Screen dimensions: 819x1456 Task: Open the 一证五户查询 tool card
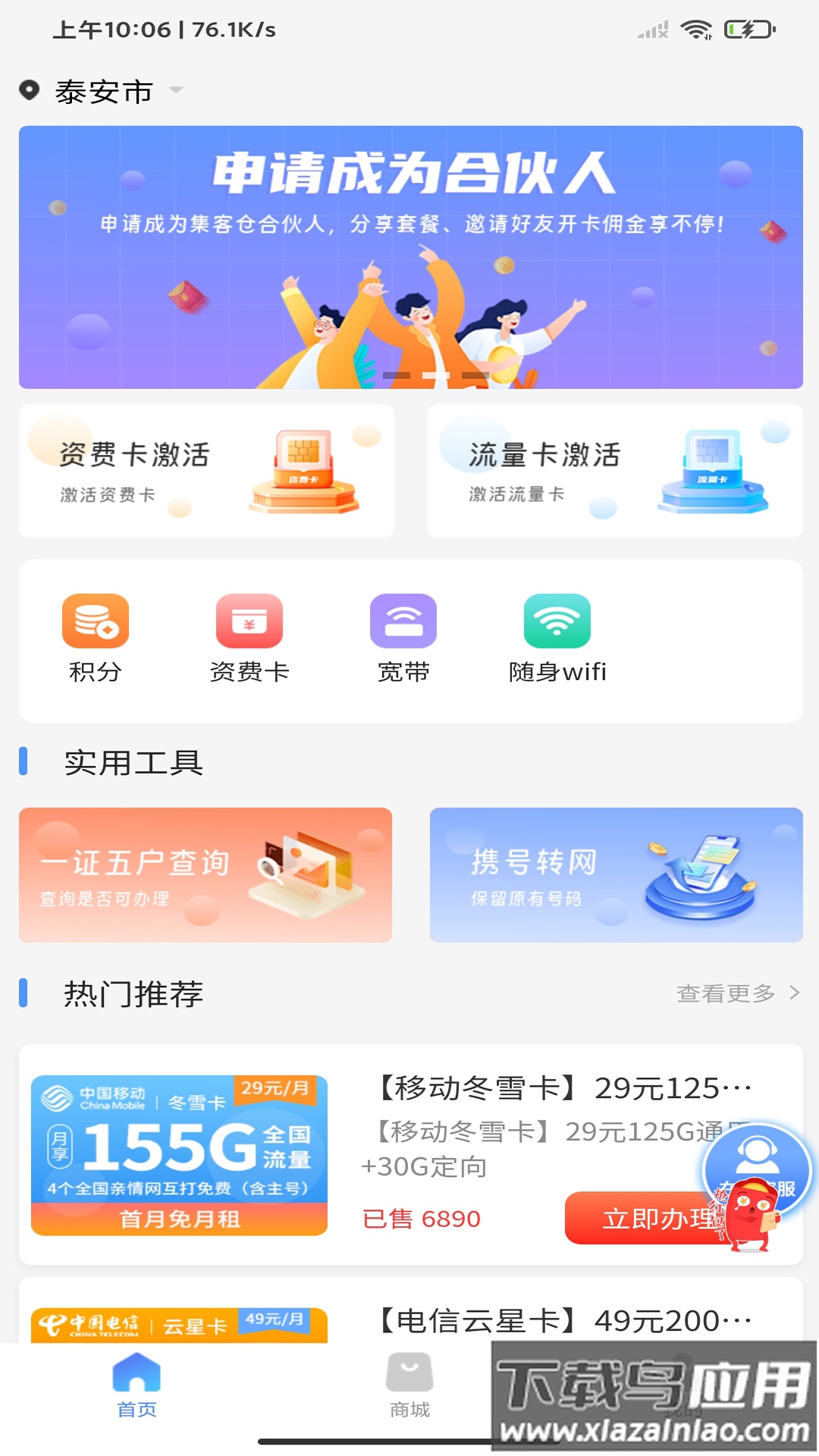tap(205, 874)
